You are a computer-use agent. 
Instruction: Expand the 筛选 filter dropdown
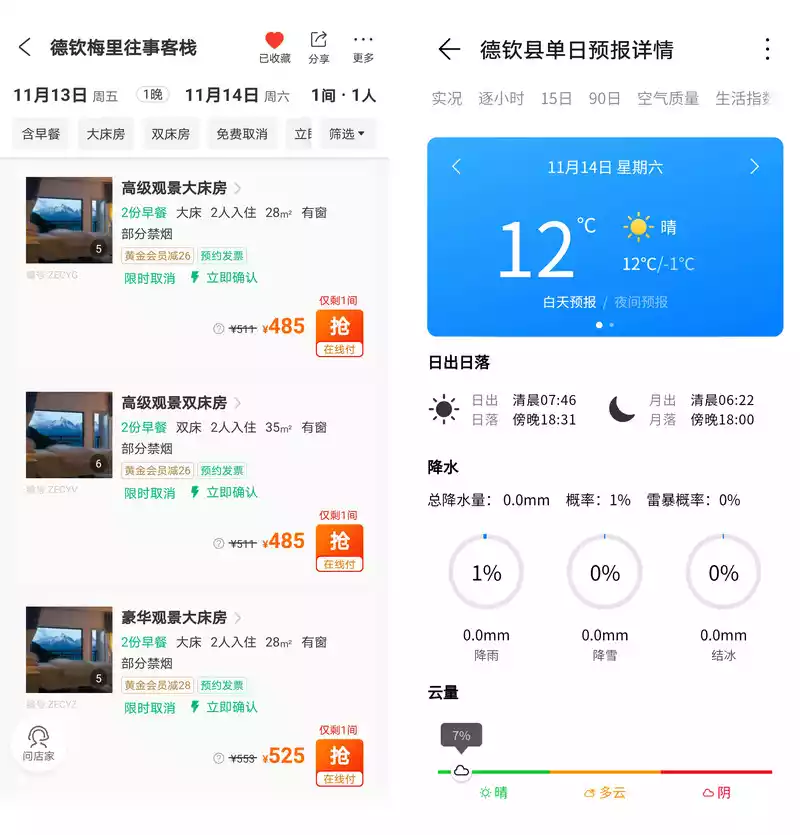pos(347,134)
